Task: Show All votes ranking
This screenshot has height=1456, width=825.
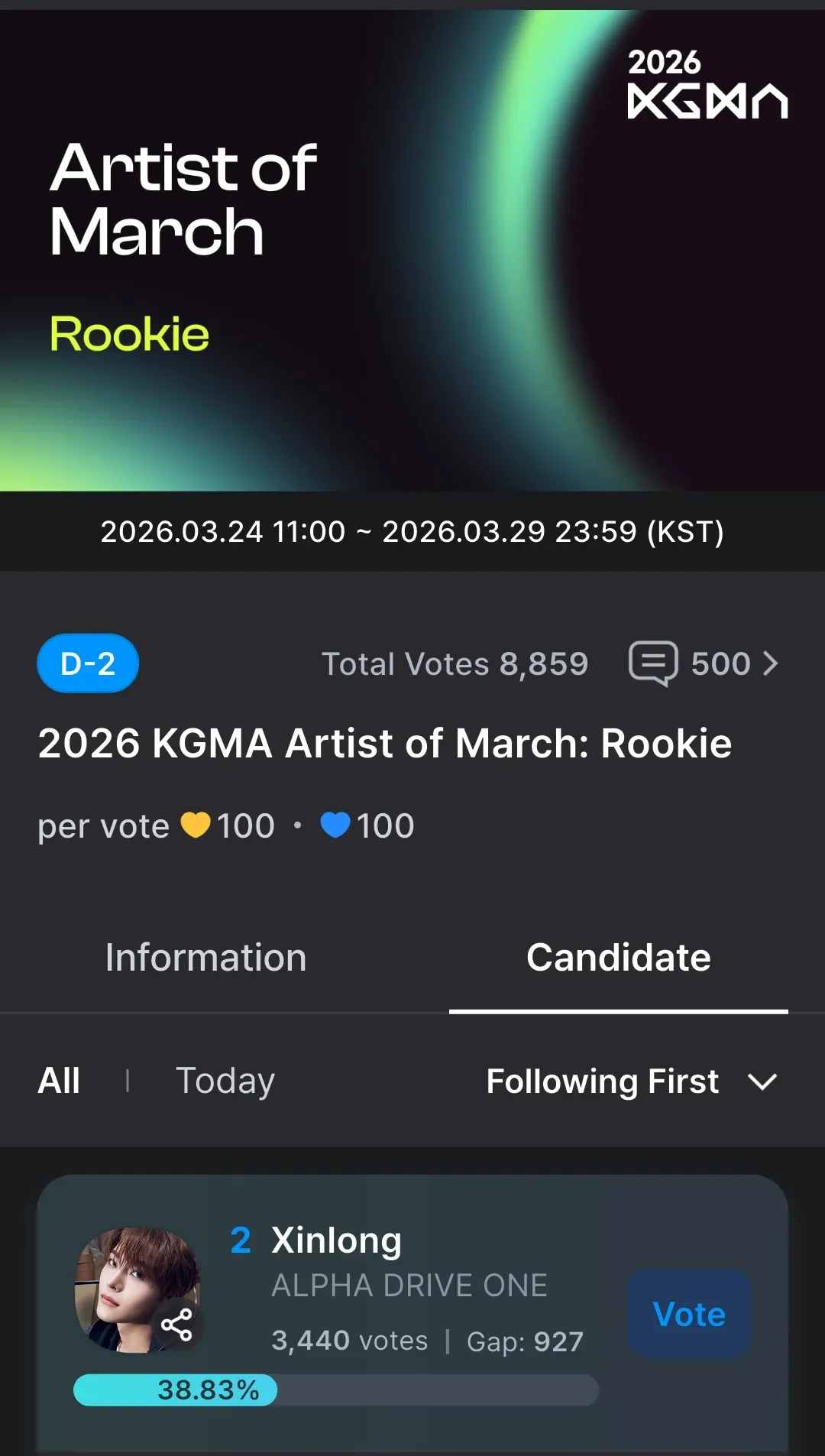Action: pos(59,1081)
